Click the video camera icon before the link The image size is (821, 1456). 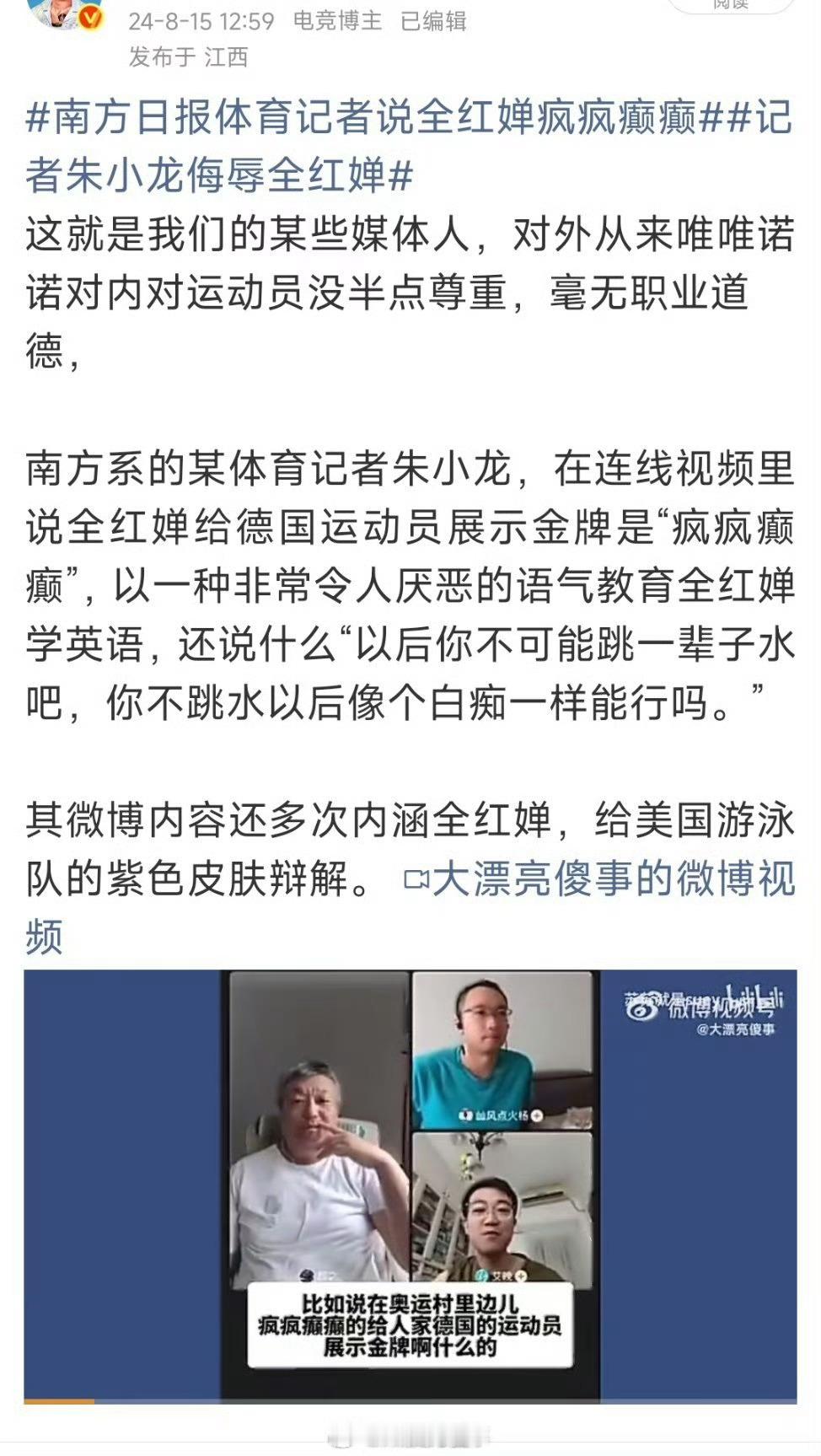click(416, 881)
